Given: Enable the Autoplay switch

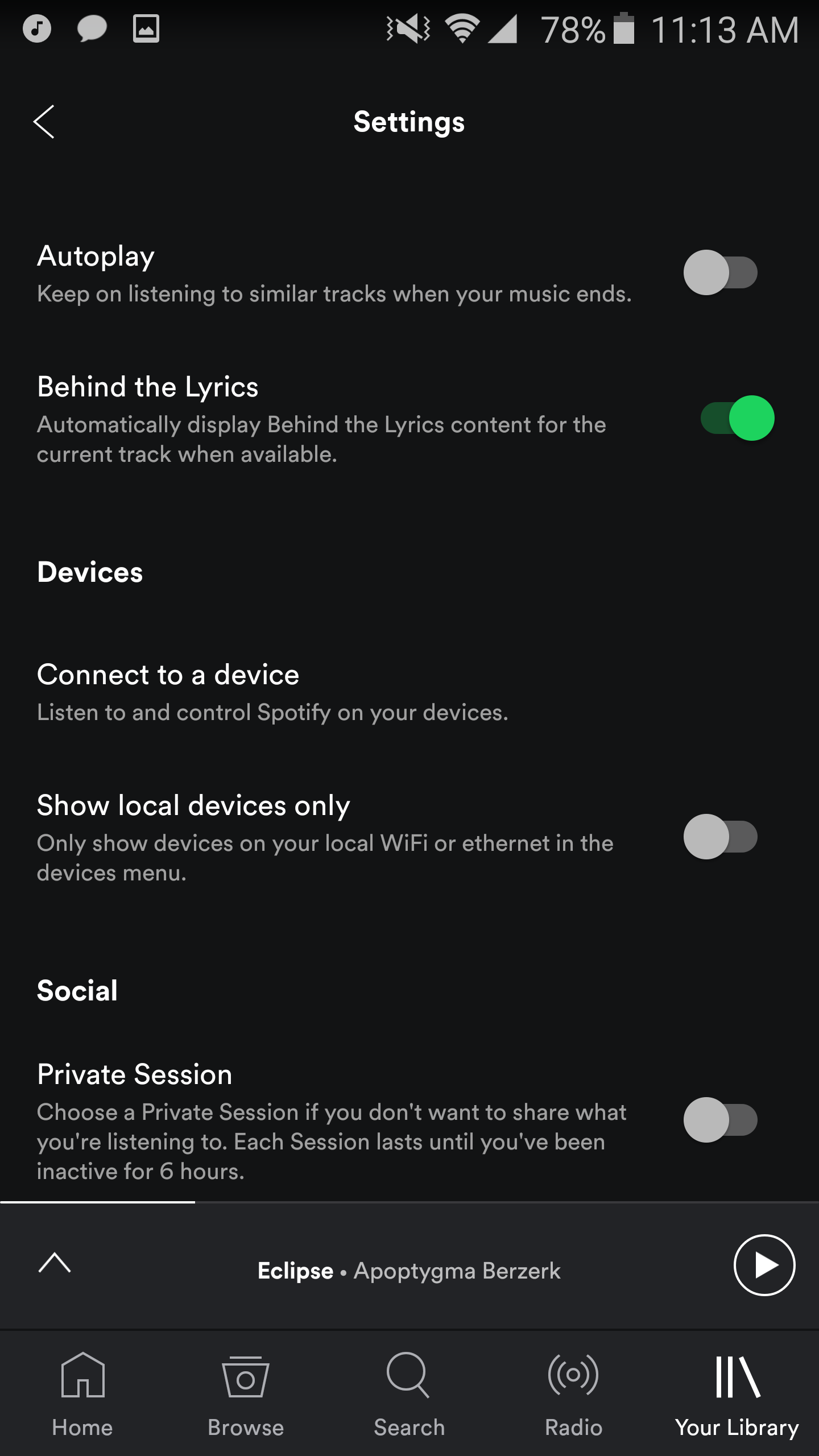Looking at the screenshot, I should [720, 272].
